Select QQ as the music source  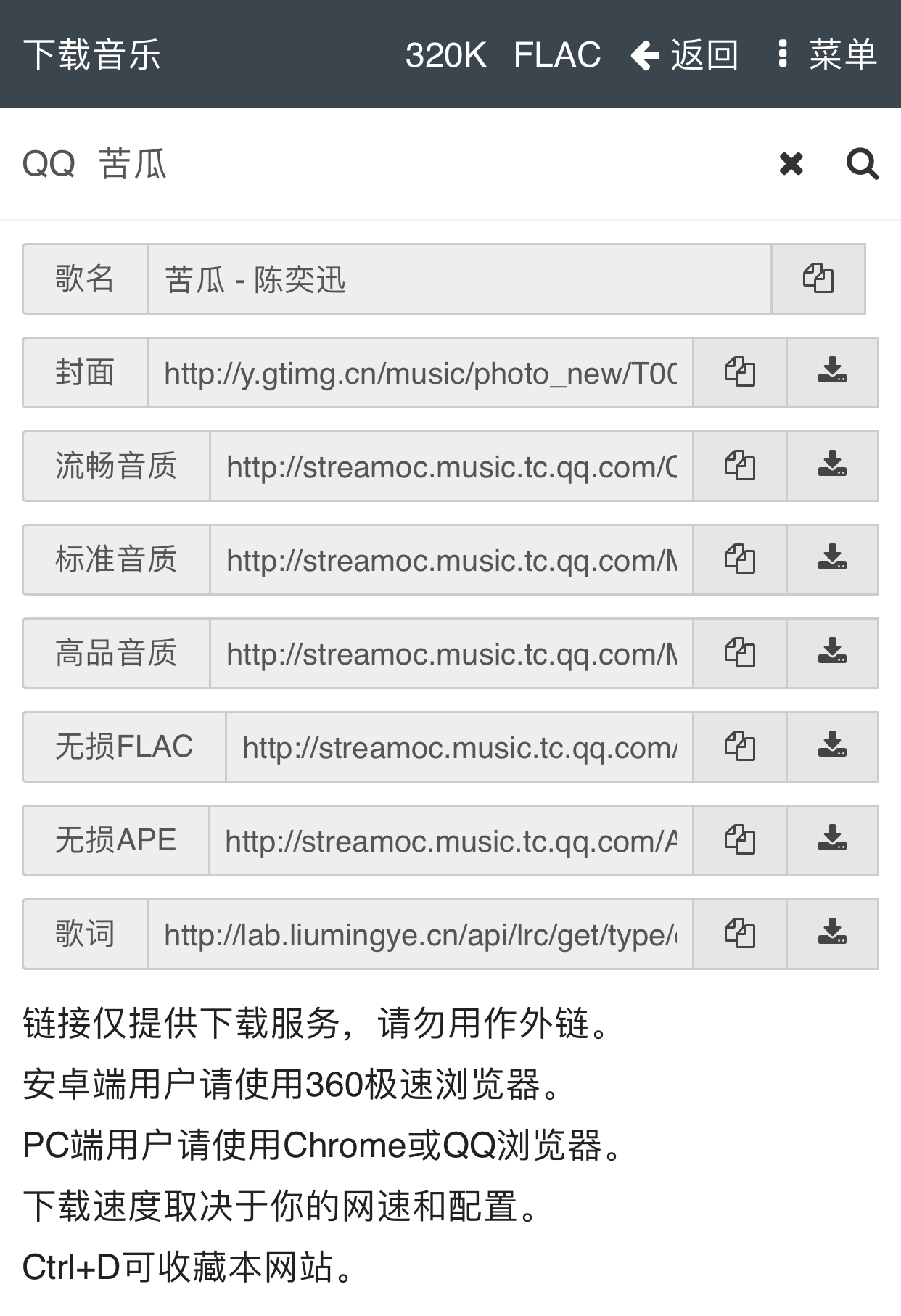click(x=48, y=165)
